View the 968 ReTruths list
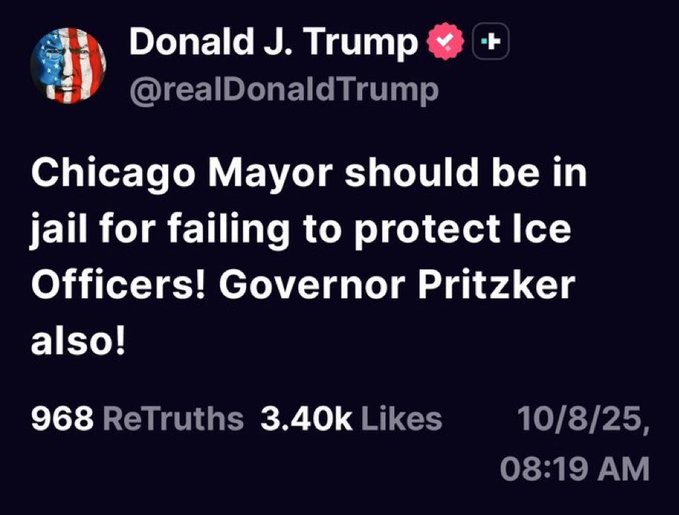The height and width of the screenshot is (515, 679). tap(138, 418)
